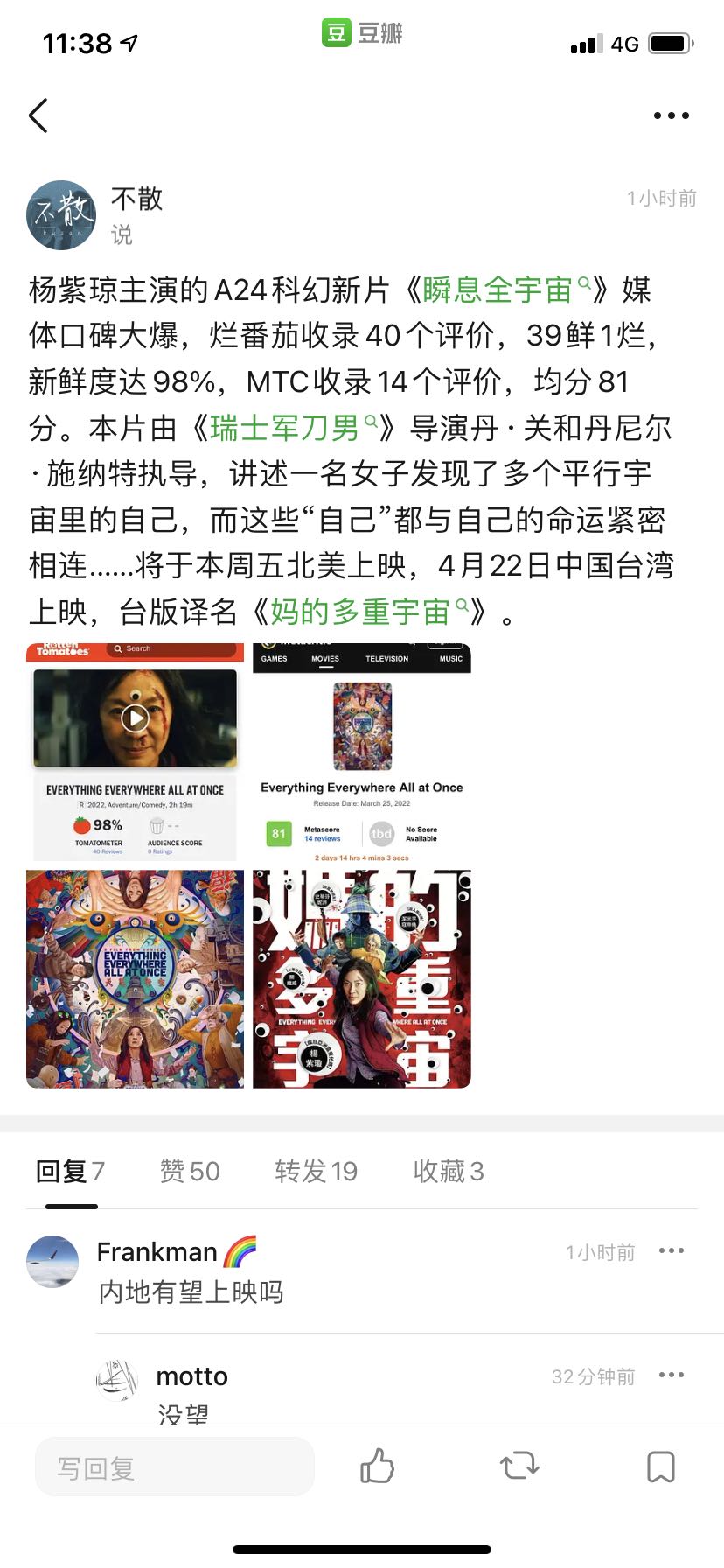
Task: Go back using the top-left arrow
Action: coord(38,115)
